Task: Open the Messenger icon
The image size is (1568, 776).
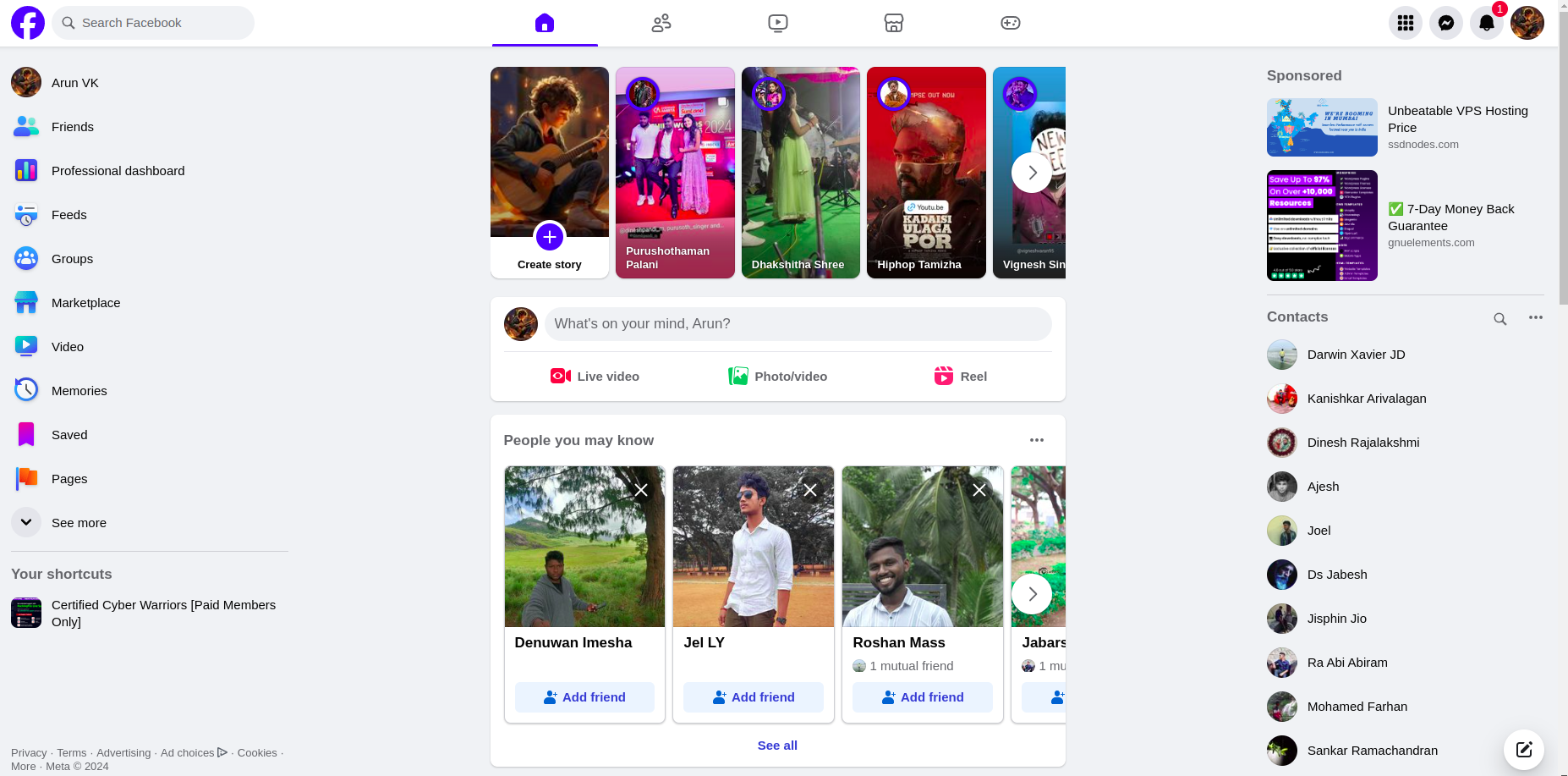Action: (1446, 23)
